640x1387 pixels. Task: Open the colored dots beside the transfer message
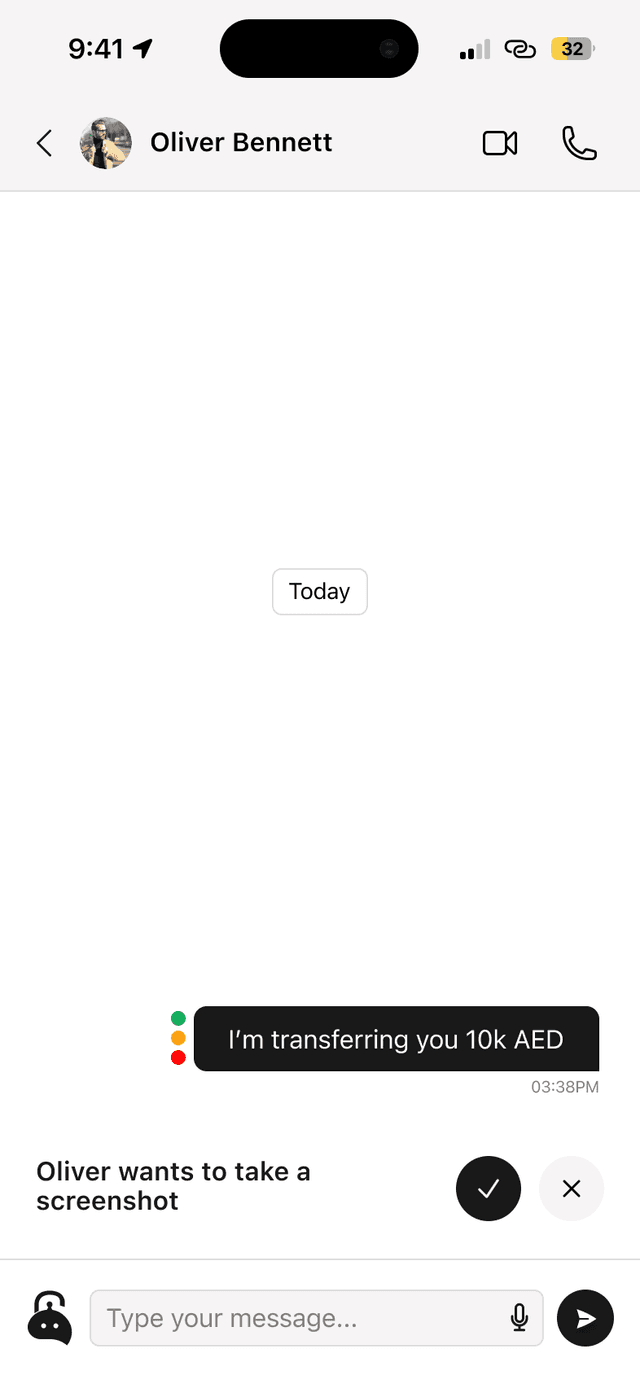(x=178, y=1038)
